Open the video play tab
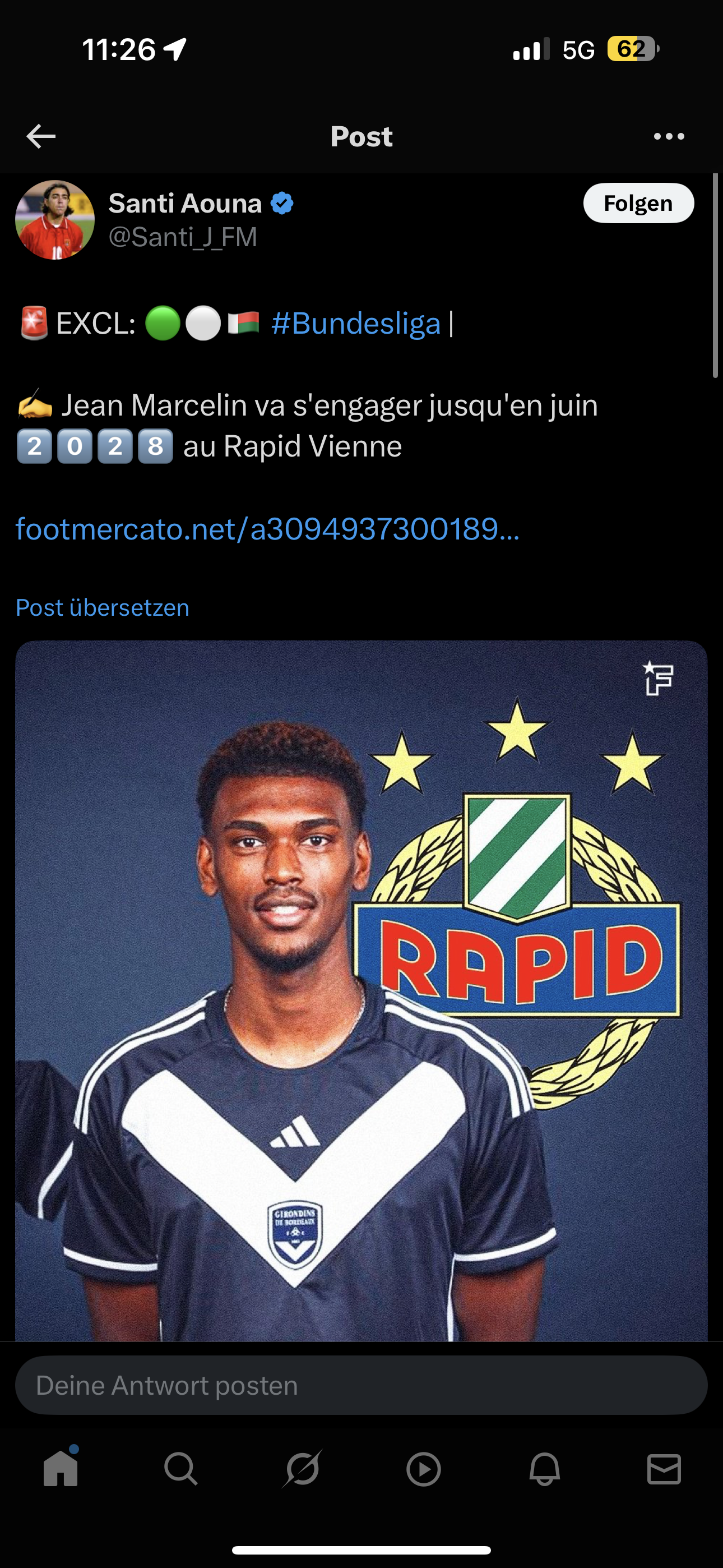This screenshot has height=1568, width=723. pos(424,1469)
